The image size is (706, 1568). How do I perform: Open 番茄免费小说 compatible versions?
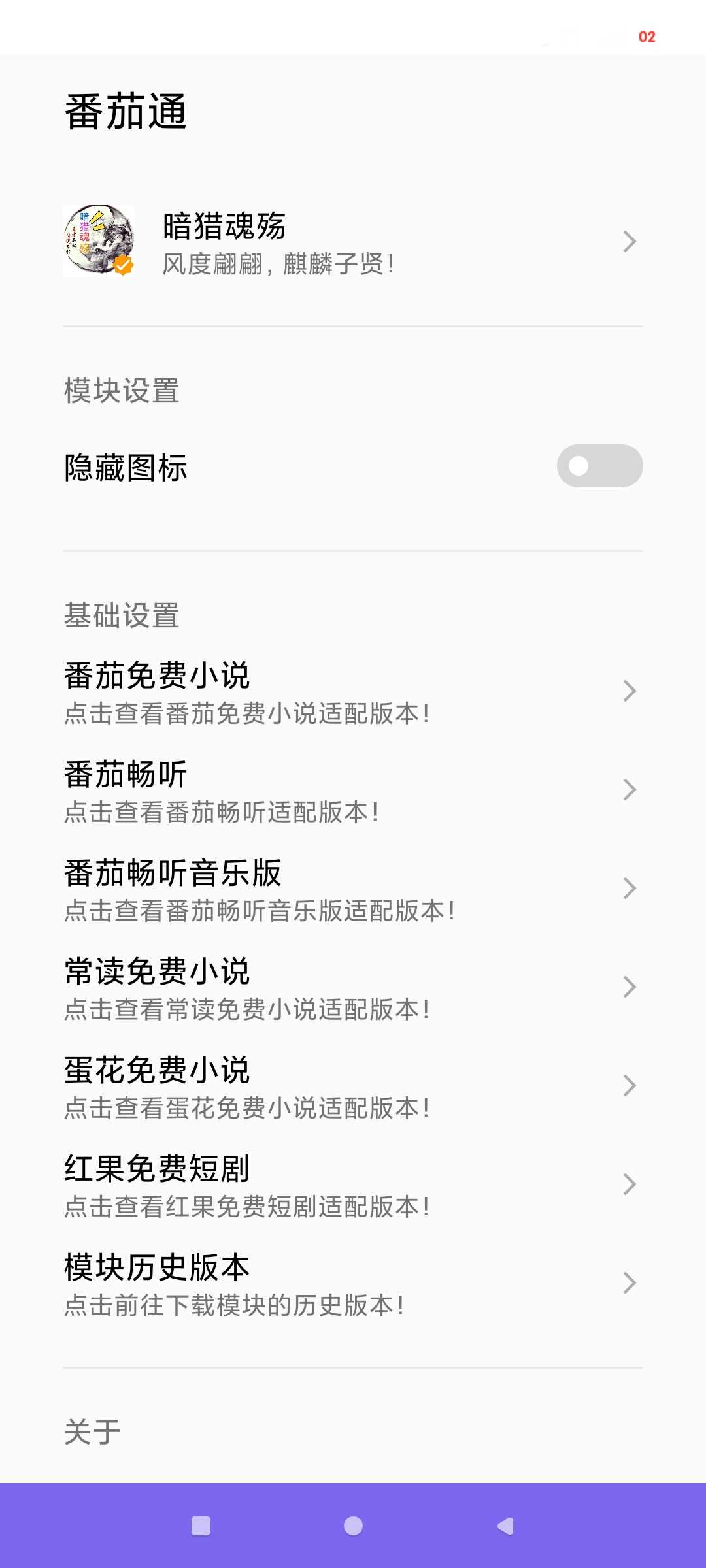(353, 692)
